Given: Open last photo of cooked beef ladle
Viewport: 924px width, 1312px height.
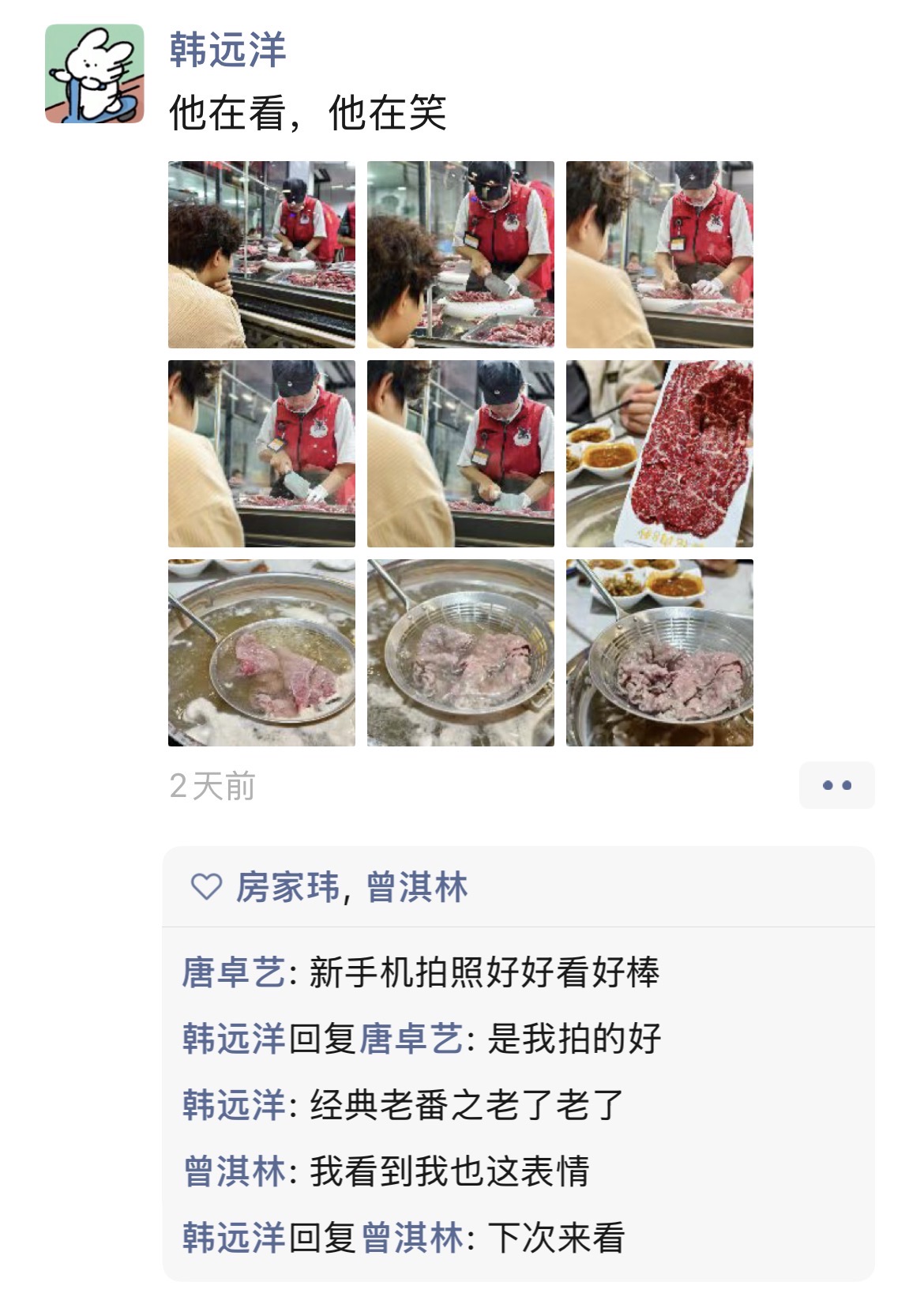Looking at the screenshot, I should [x=659, y=652].
